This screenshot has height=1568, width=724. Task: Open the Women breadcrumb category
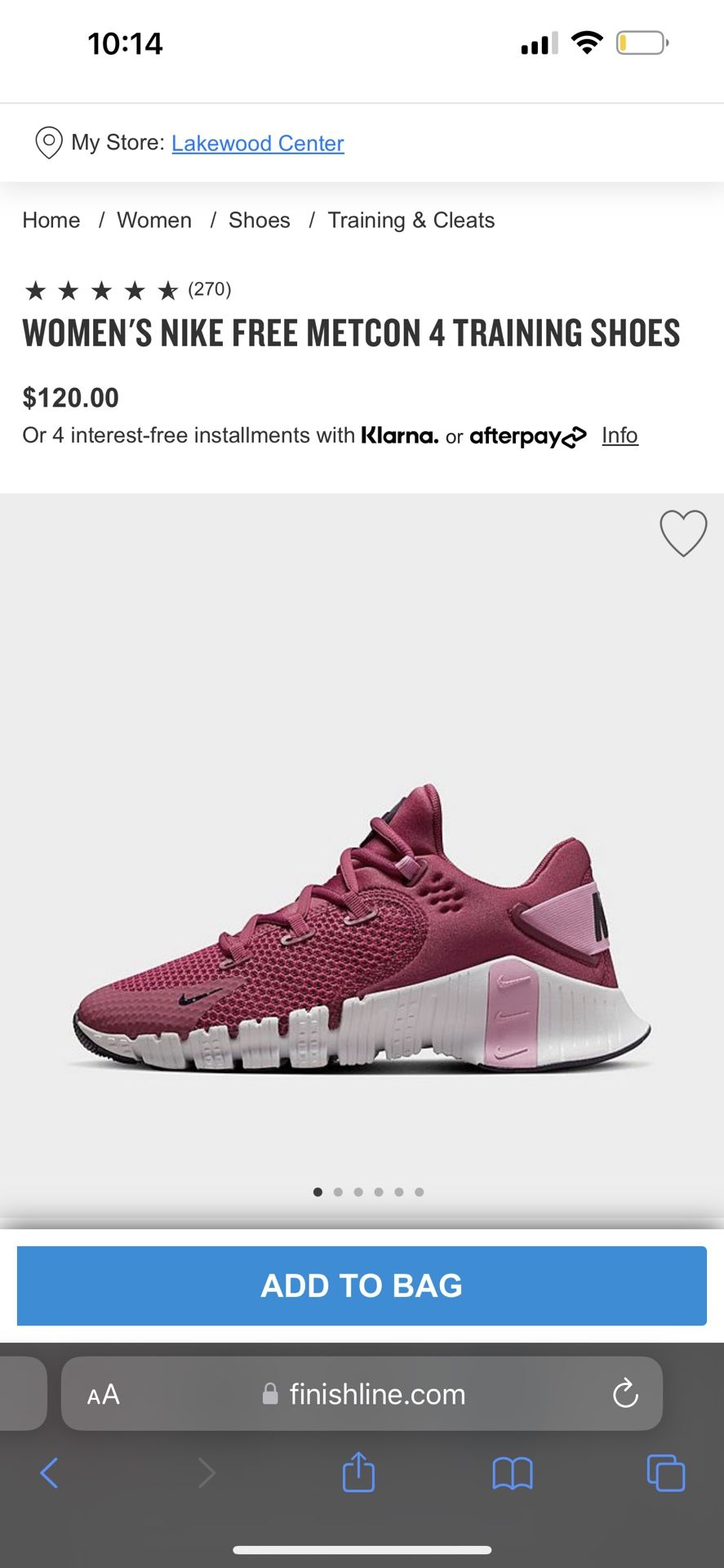click(x=154, y=220)
